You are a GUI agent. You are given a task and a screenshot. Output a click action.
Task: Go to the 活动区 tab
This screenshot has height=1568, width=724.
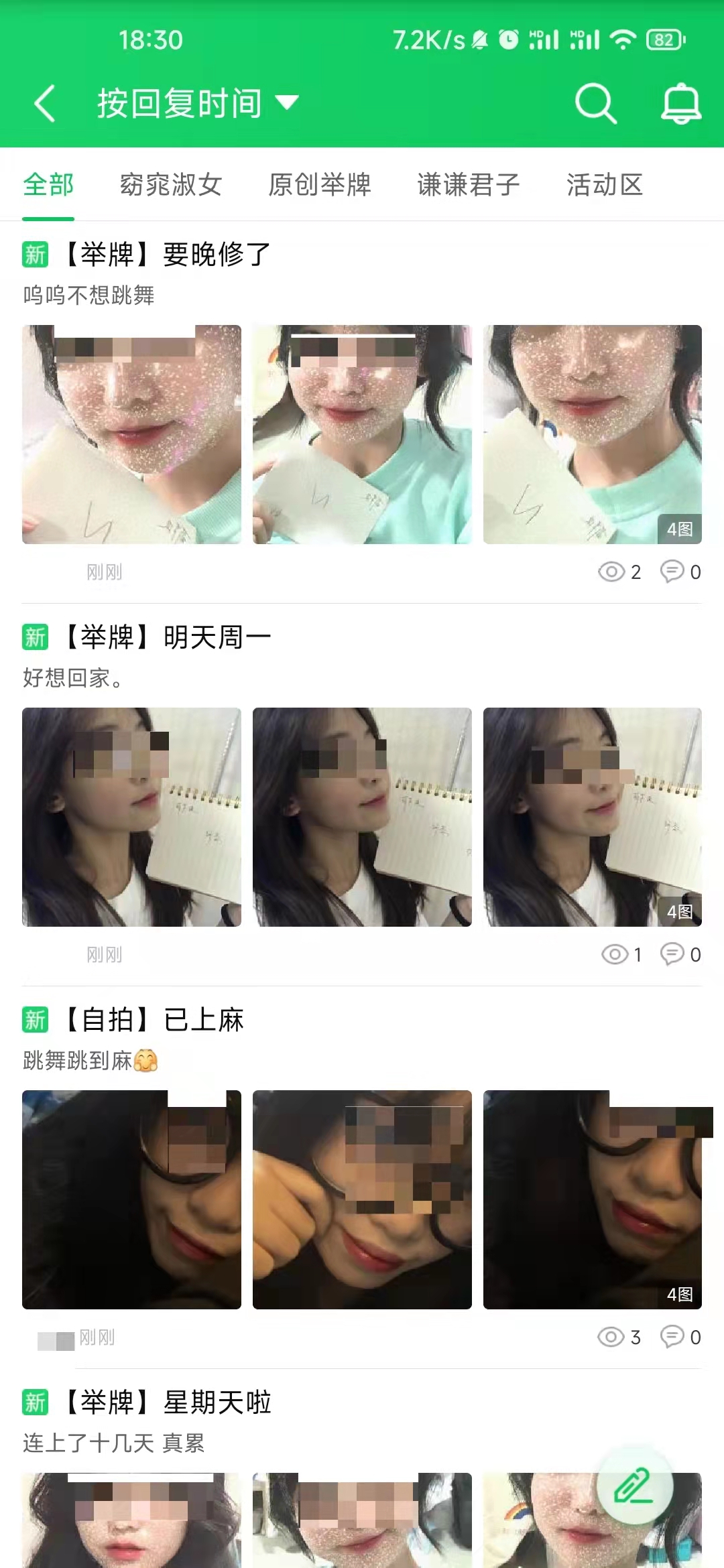coord(605,185)
